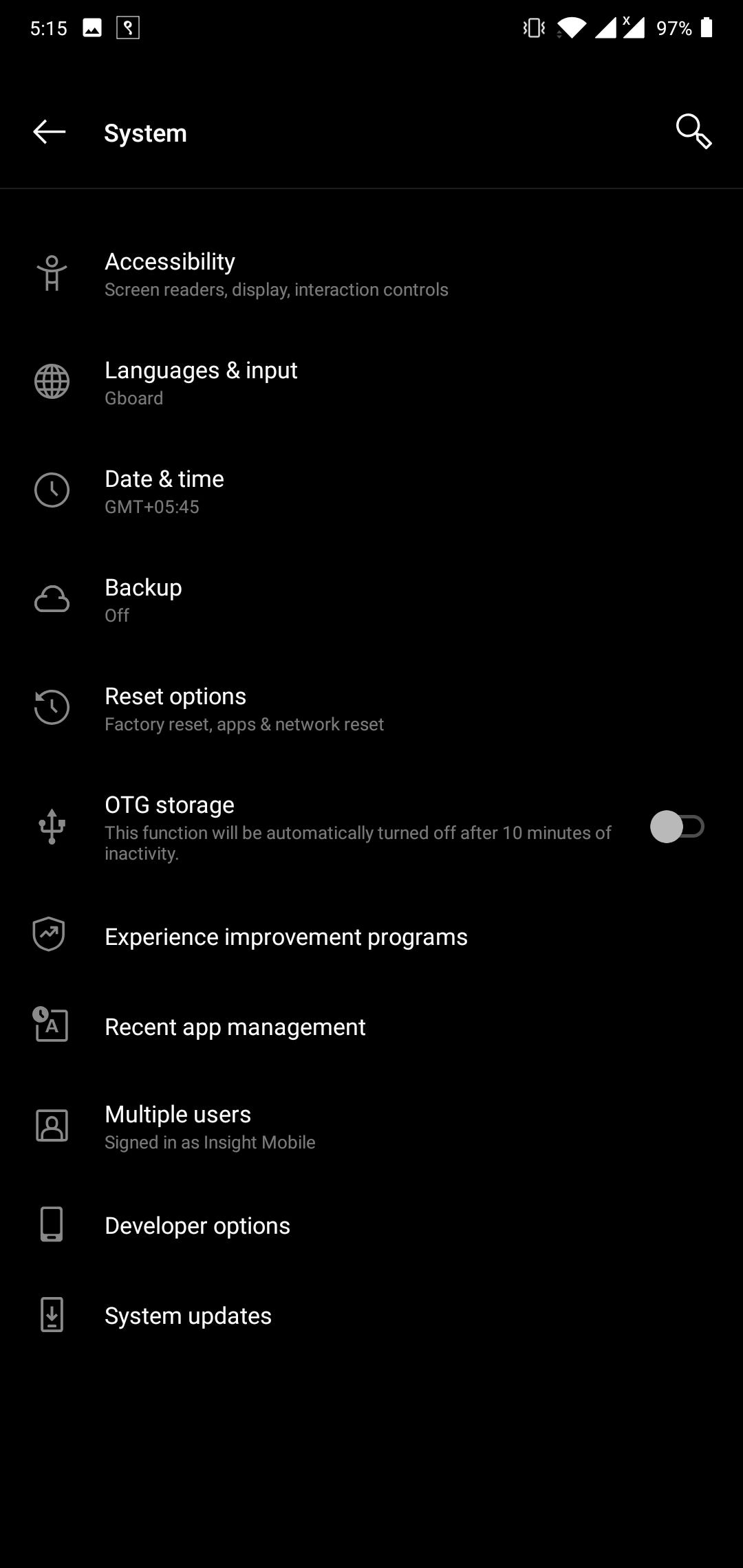Enable the OTG storage switch
Screen dimensions: 743x1568
[677, 827]
